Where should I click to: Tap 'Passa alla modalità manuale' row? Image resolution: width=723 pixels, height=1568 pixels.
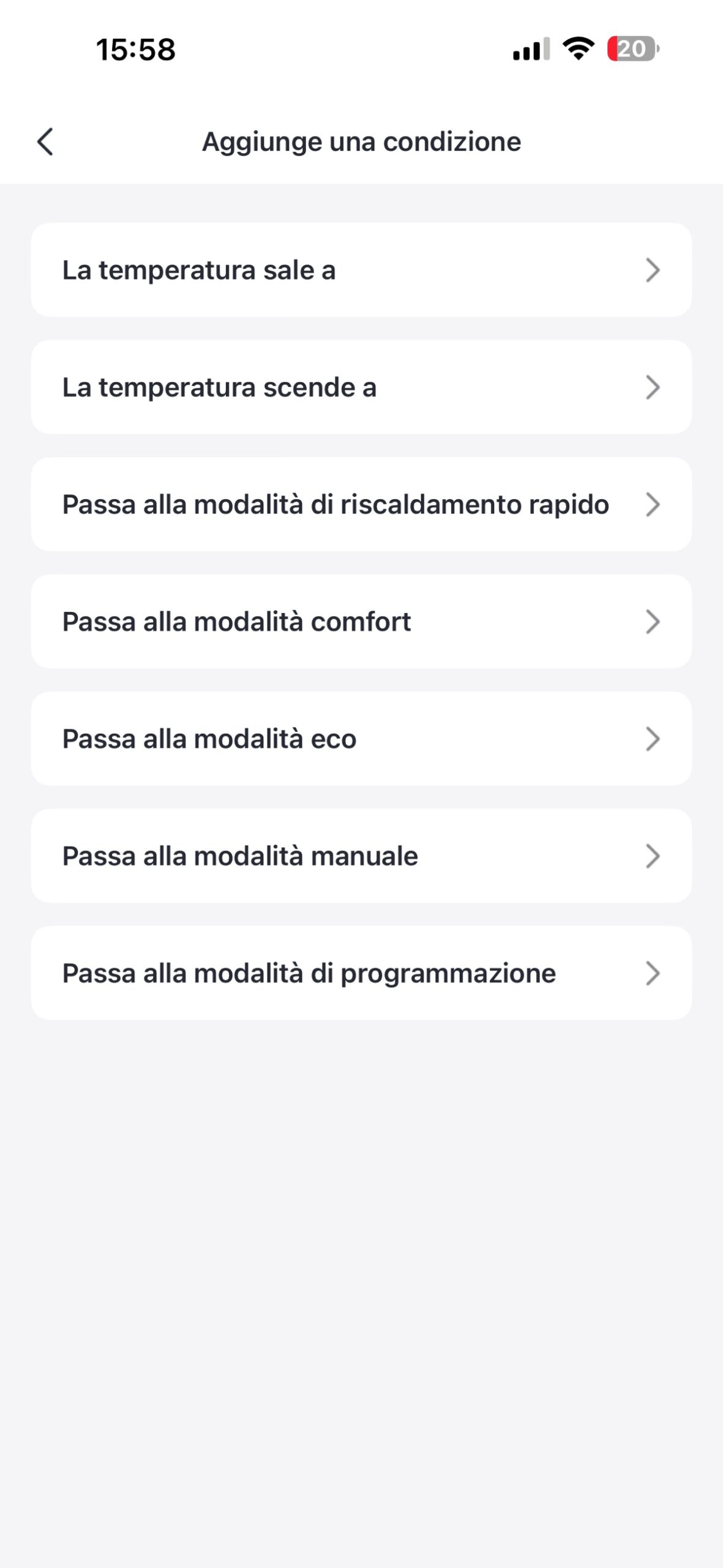pyautogui.click(x=361, y=856)
